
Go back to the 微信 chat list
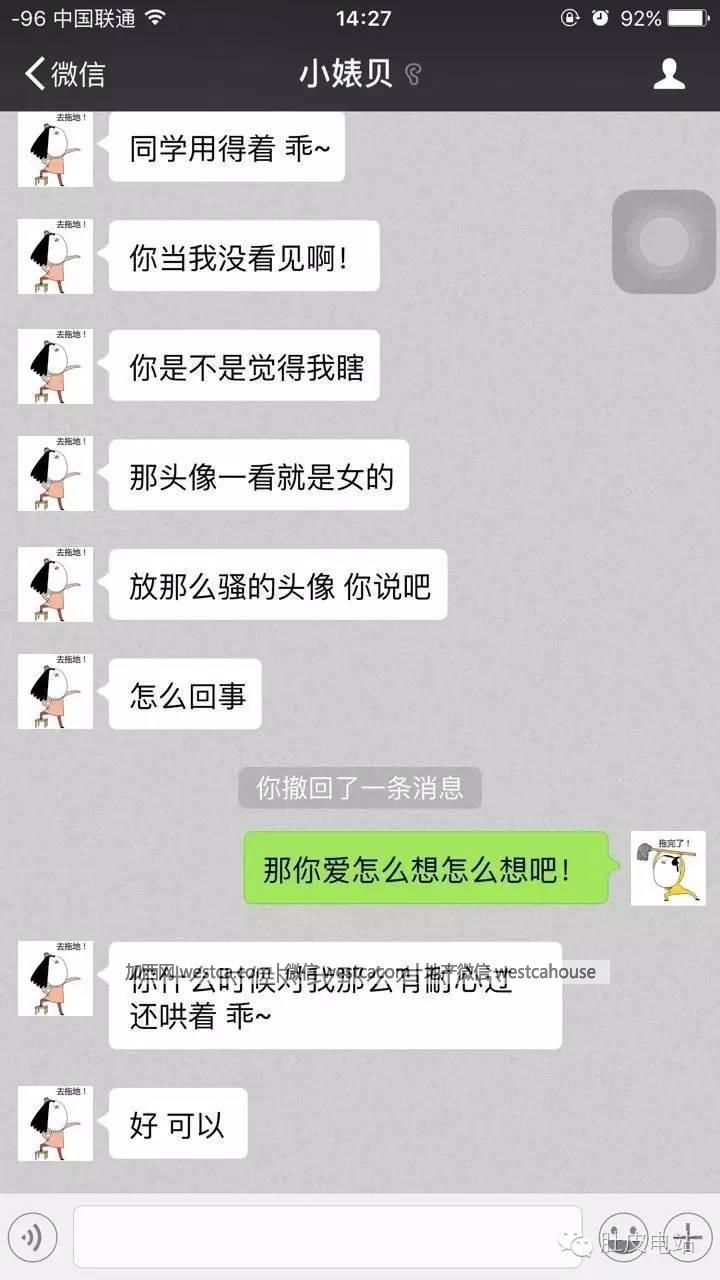coord(66,74)
